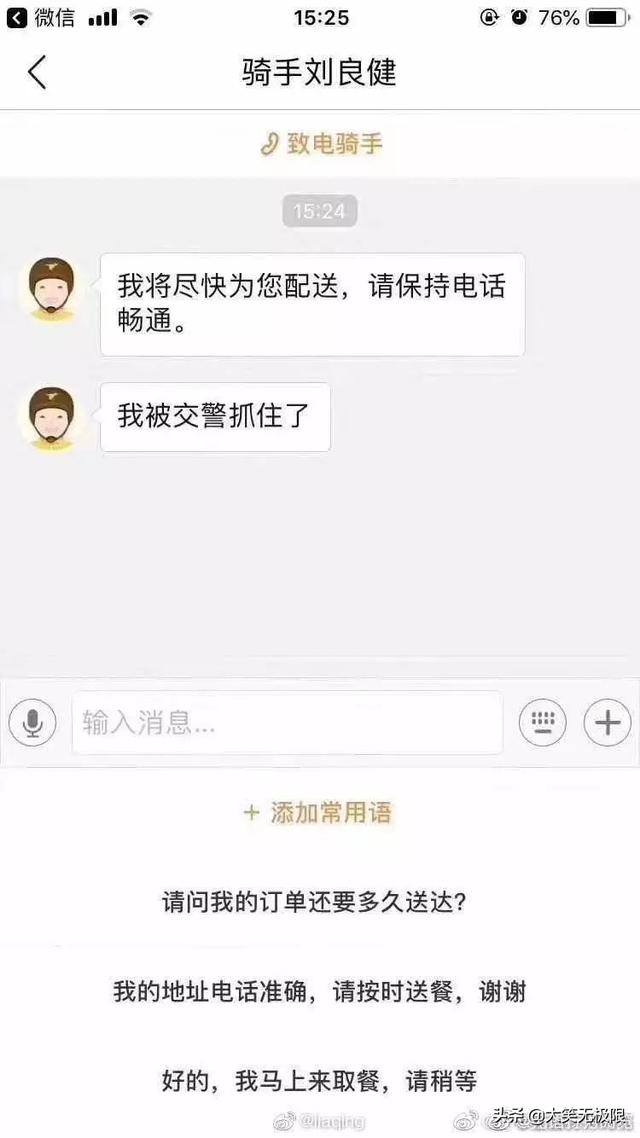Image resolution: width=640 pixels, height=1138 pixels.
Task: Choose phrase 好的，我马上来取餐，请稍等
Action: click(320, 1080)
